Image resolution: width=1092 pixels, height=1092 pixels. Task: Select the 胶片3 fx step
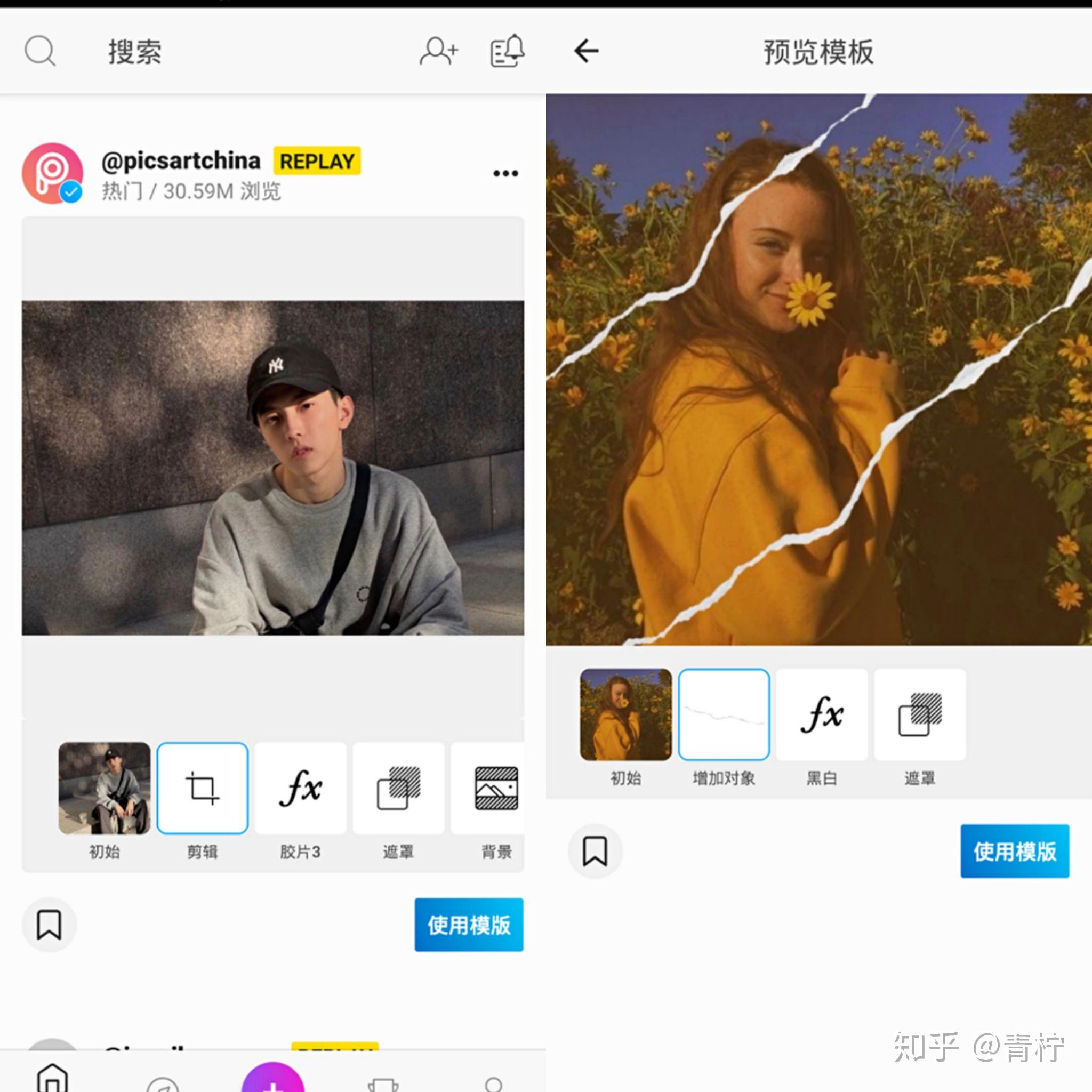tap(300, 788)
